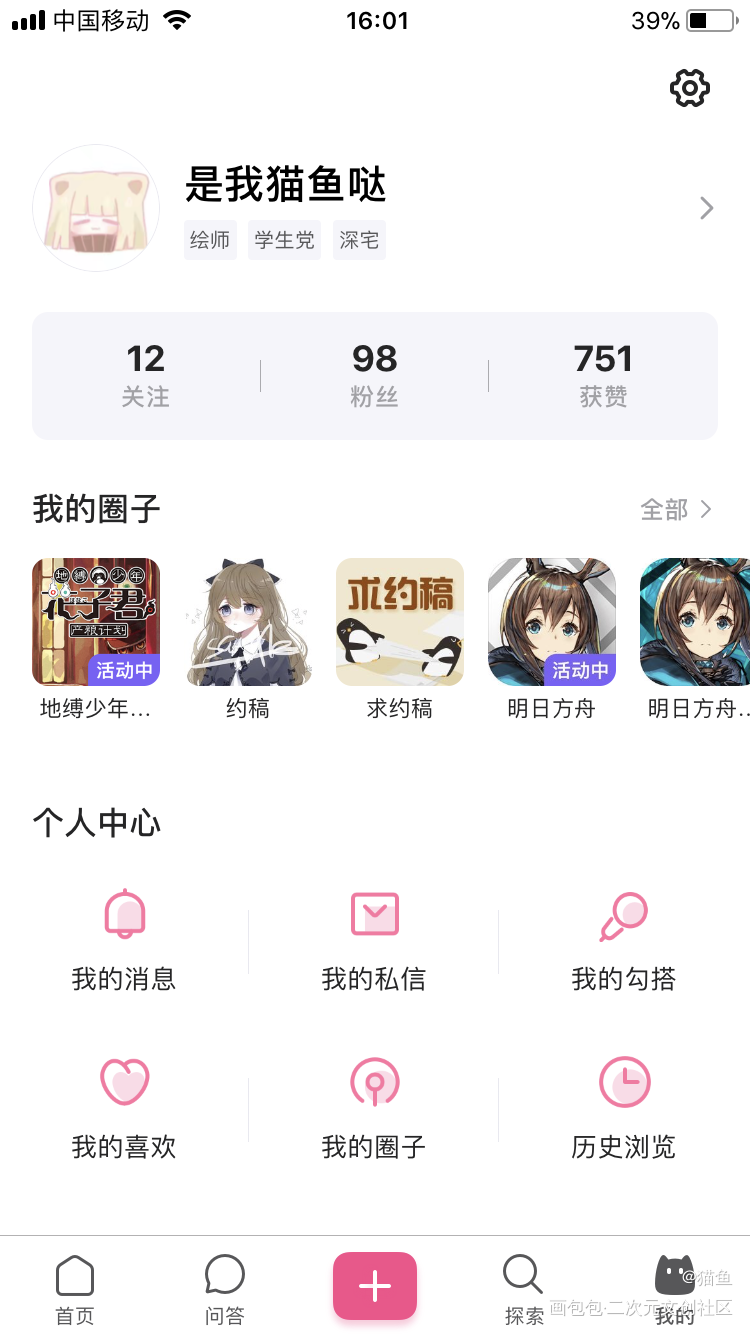Open the 地缚少年 circle
Screen dimensions: 750x1334
point(96,622)
